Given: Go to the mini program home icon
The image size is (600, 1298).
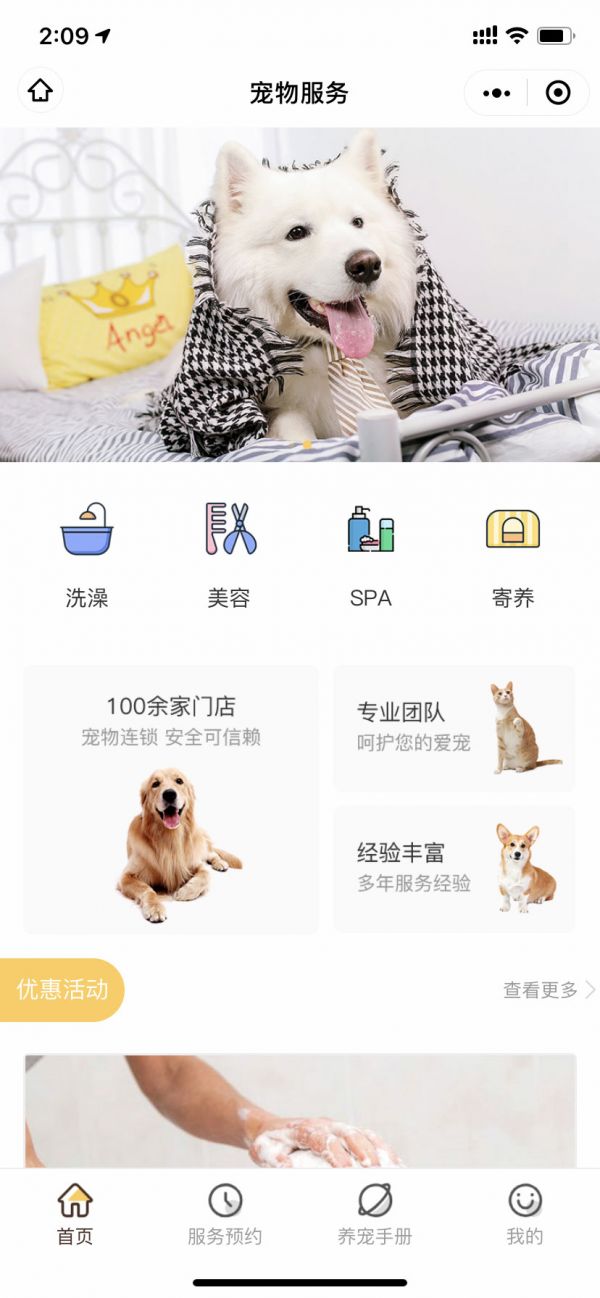Looking at the screenshot, I should tap(40, 91).
